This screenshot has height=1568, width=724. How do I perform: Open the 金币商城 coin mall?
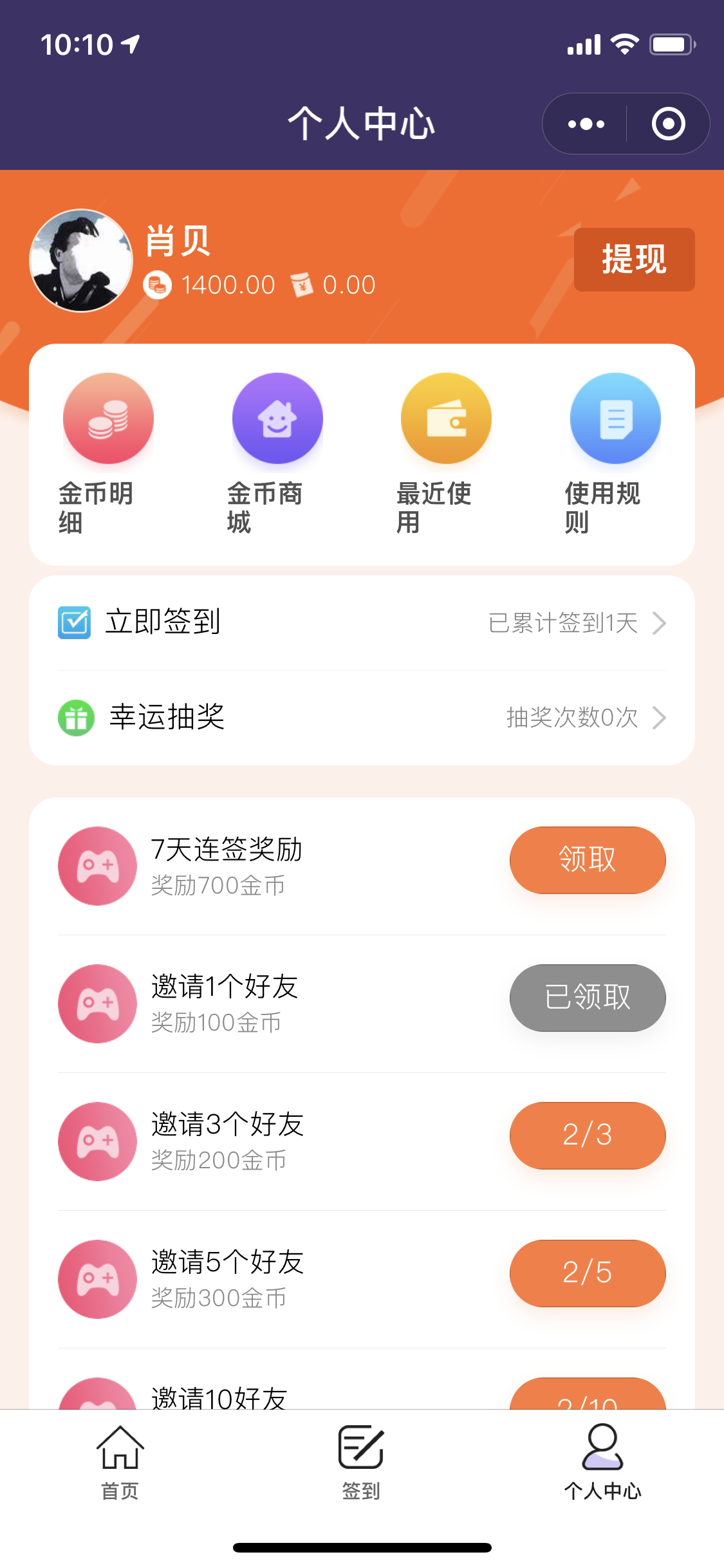pyautogui.click(x=277, y=454)
